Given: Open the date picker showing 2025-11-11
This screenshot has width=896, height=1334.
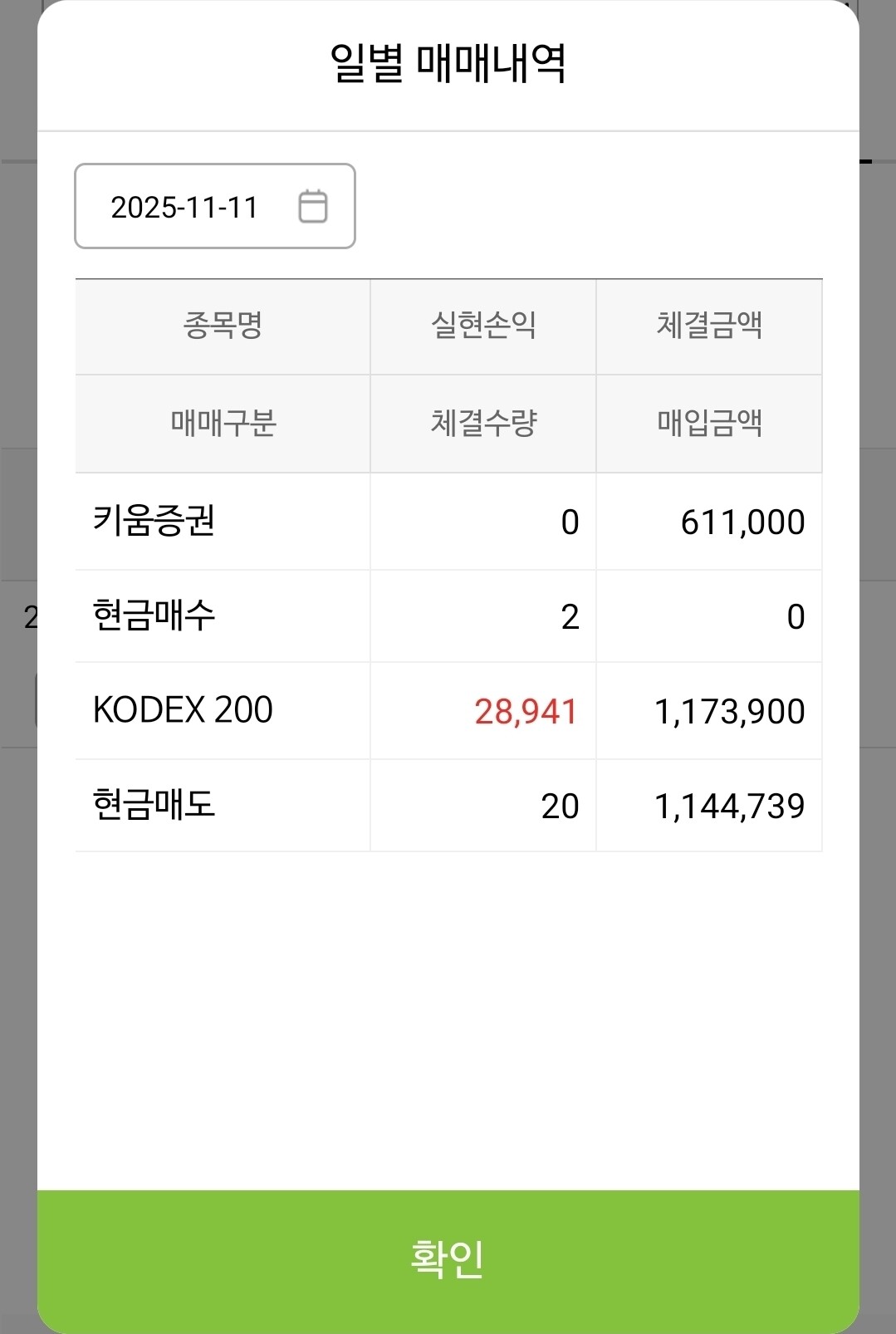Looking at the screenshot, I should (215, 206).
